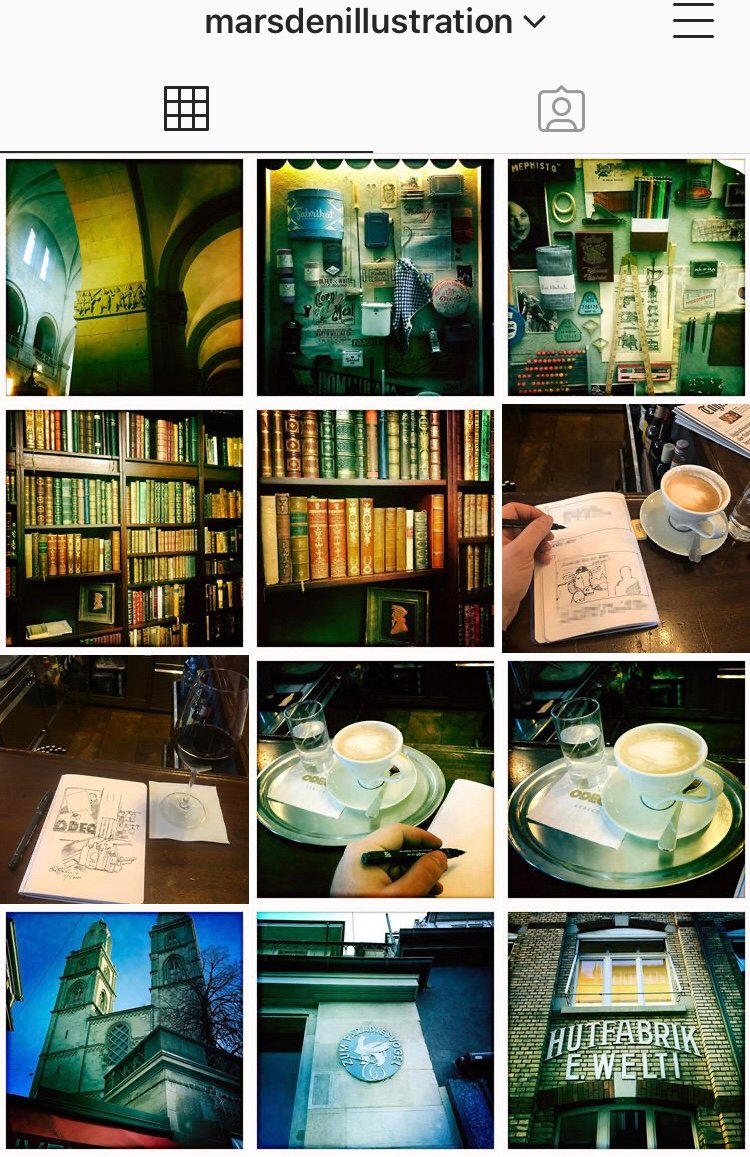
Task: Open the hamburger menu
Action: tap(693, 21)
